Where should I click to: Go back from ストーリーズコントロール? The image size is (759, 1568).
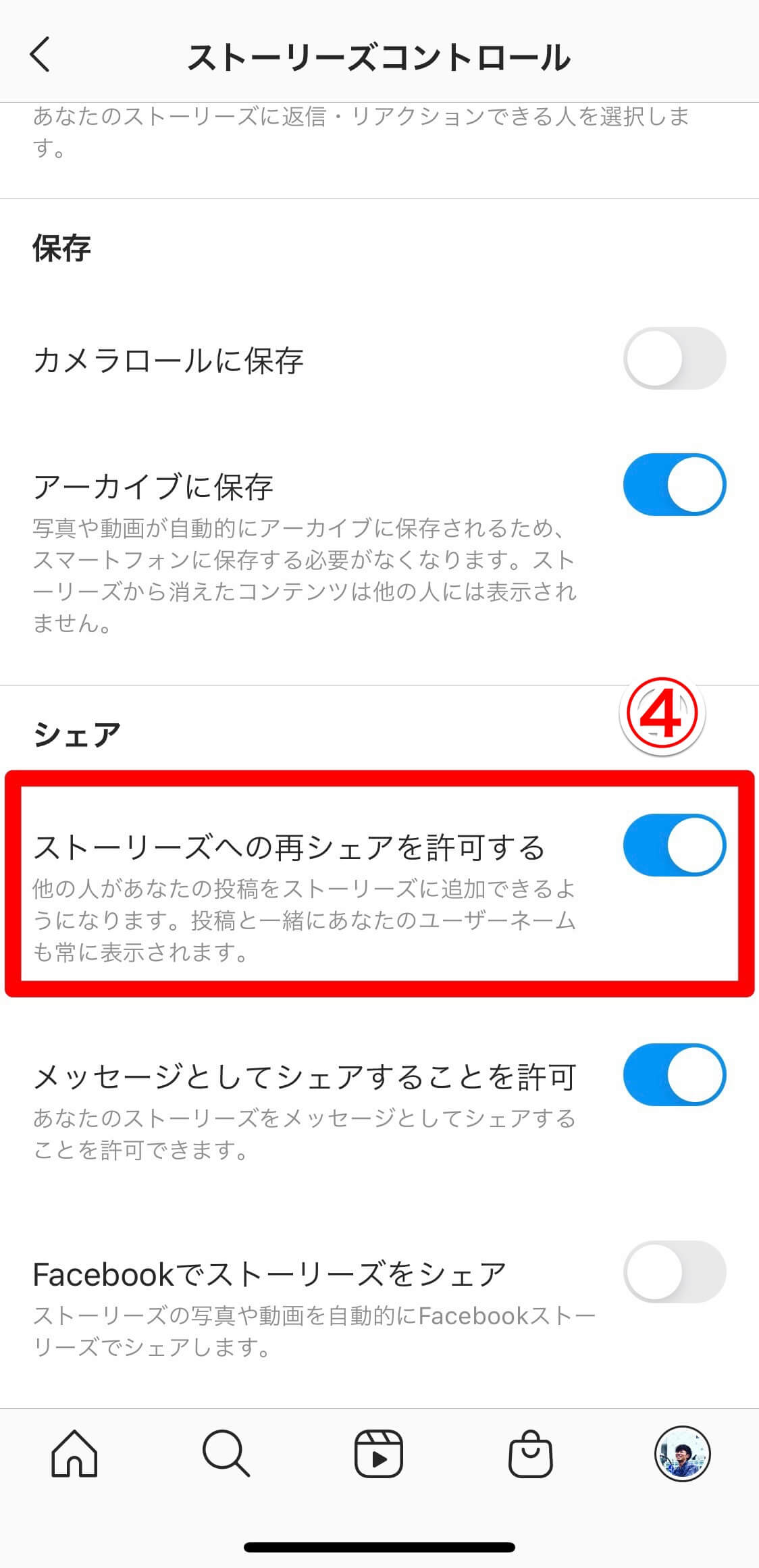[40, 55]
